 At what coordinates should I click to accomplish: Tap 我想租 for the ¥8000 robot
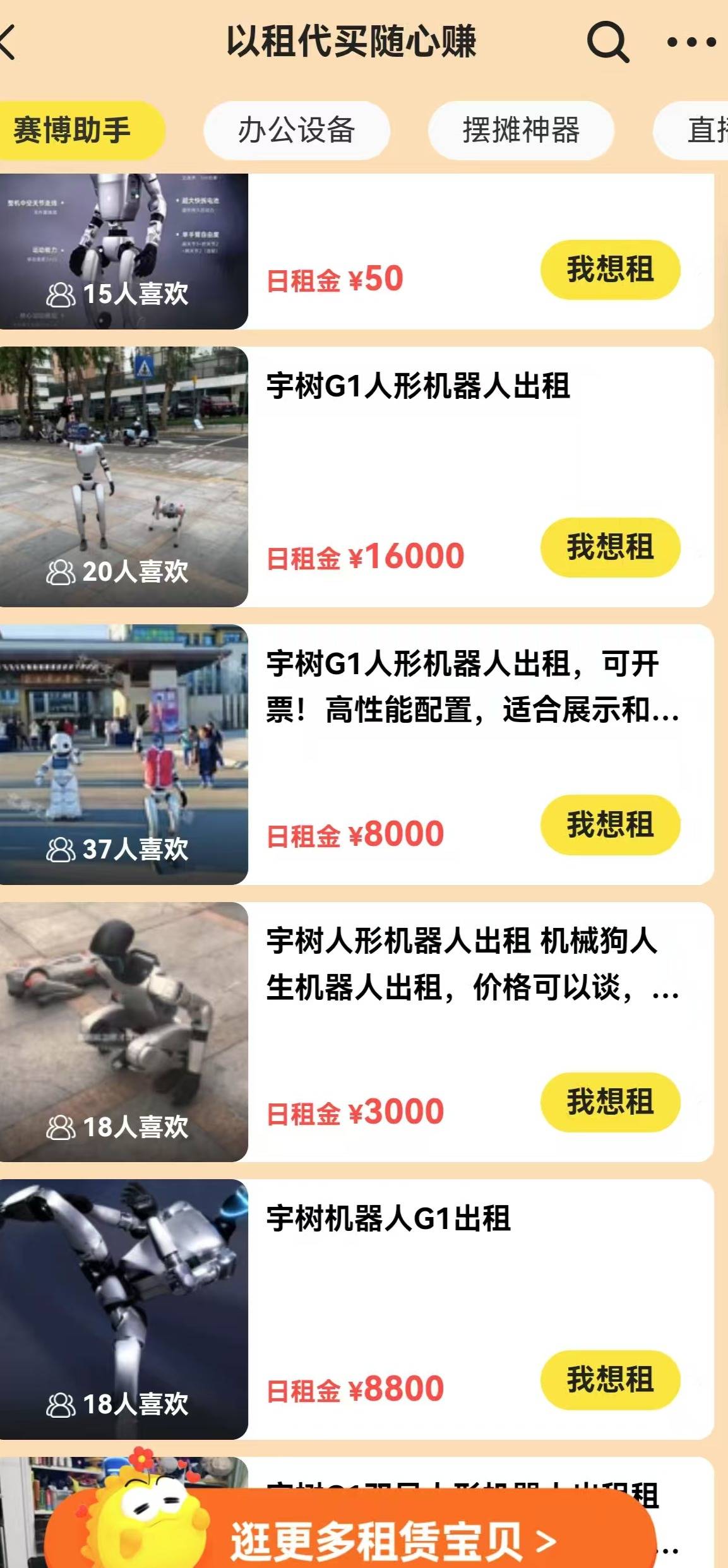[x=610, y=825]
